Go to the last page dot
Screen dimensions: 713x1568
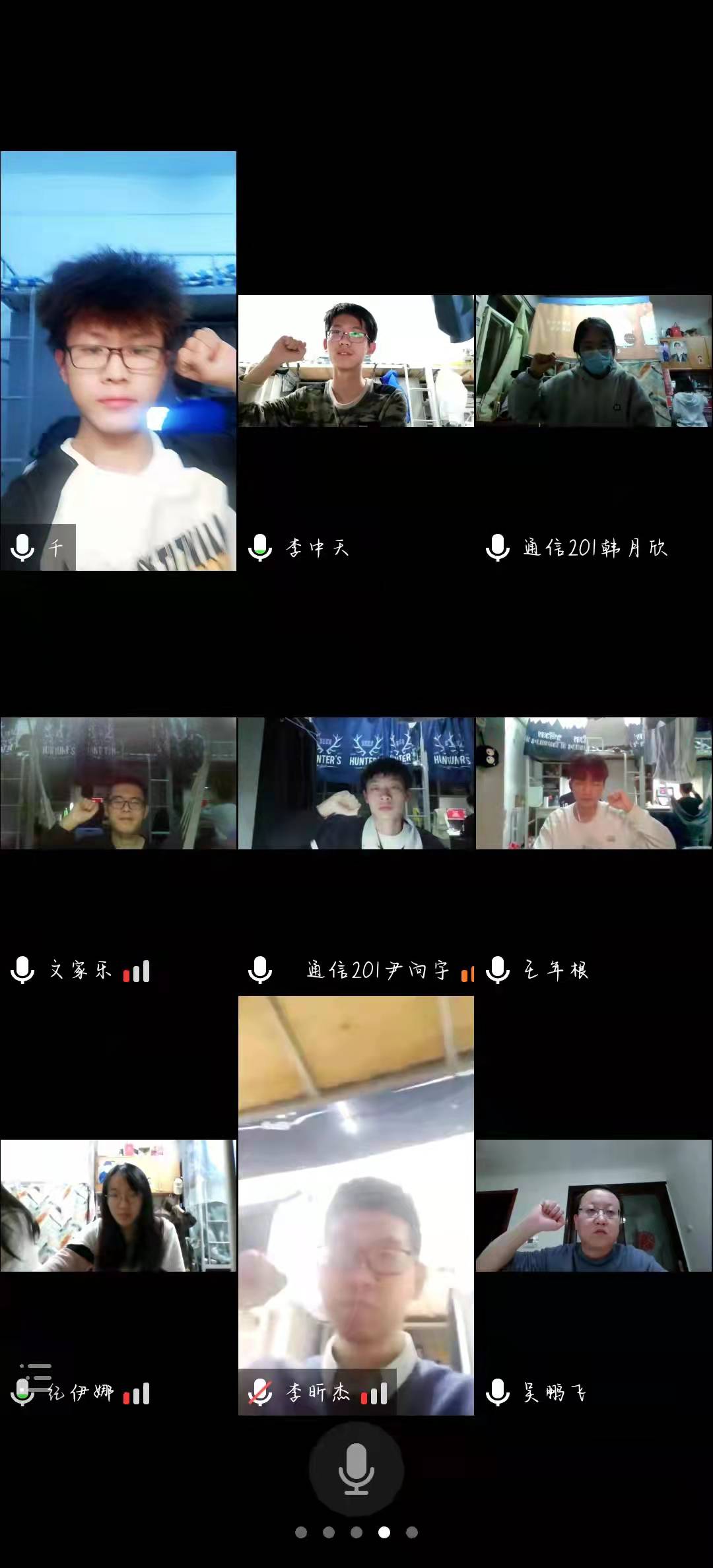412,1532
